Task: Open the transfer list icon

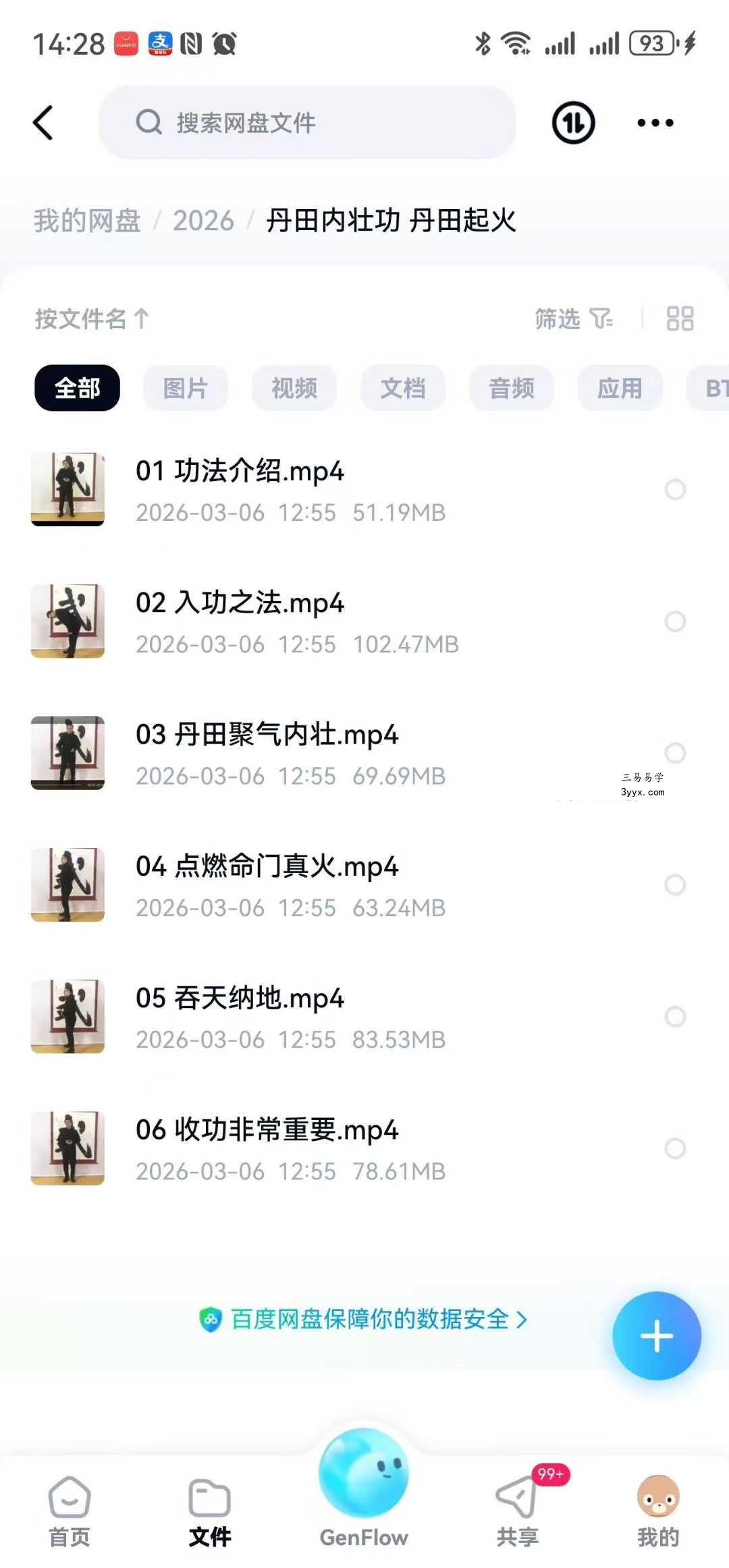Action: point(574,123)
